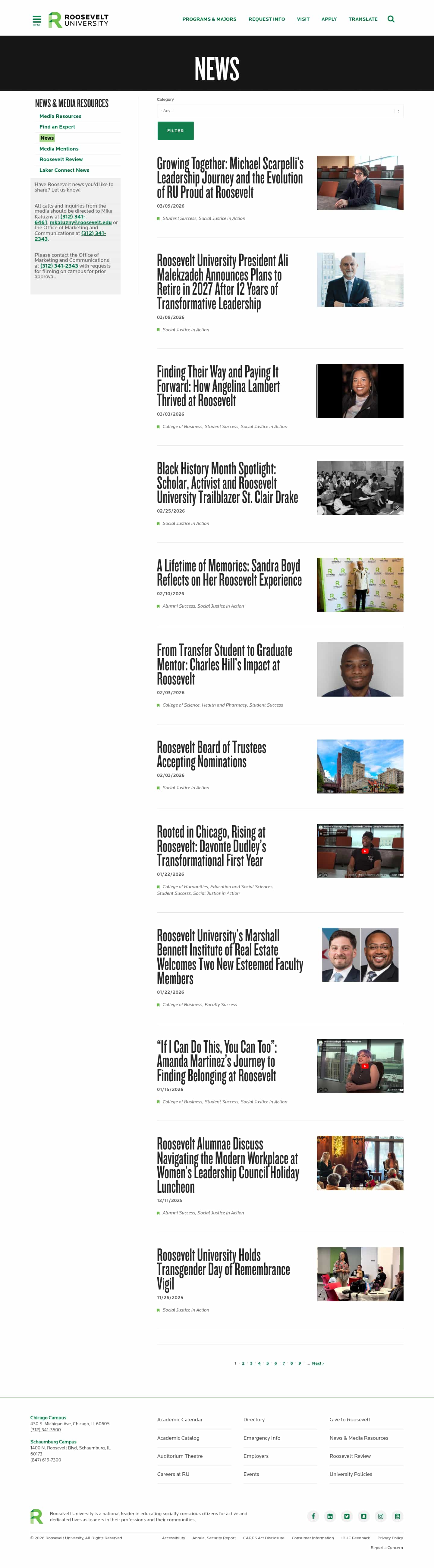The image size is (434, 1568).
Task: Read the Board of Trustees nominations article
Action: click(211, 754)
